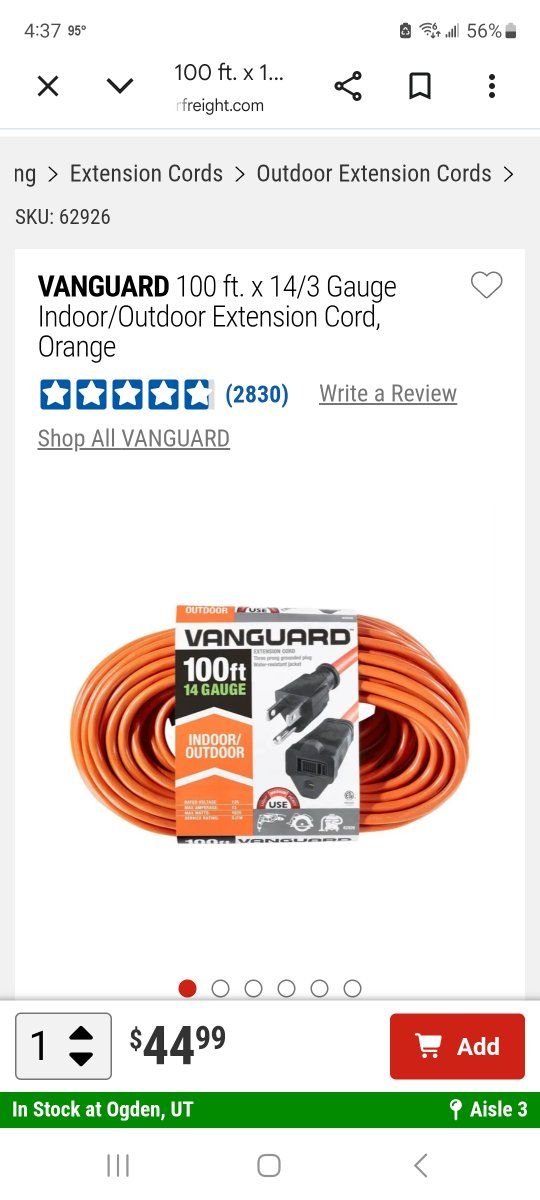View the 2830 customer reviews
The height and width of the screenshot is (1200, 540).
pos(257,394)
